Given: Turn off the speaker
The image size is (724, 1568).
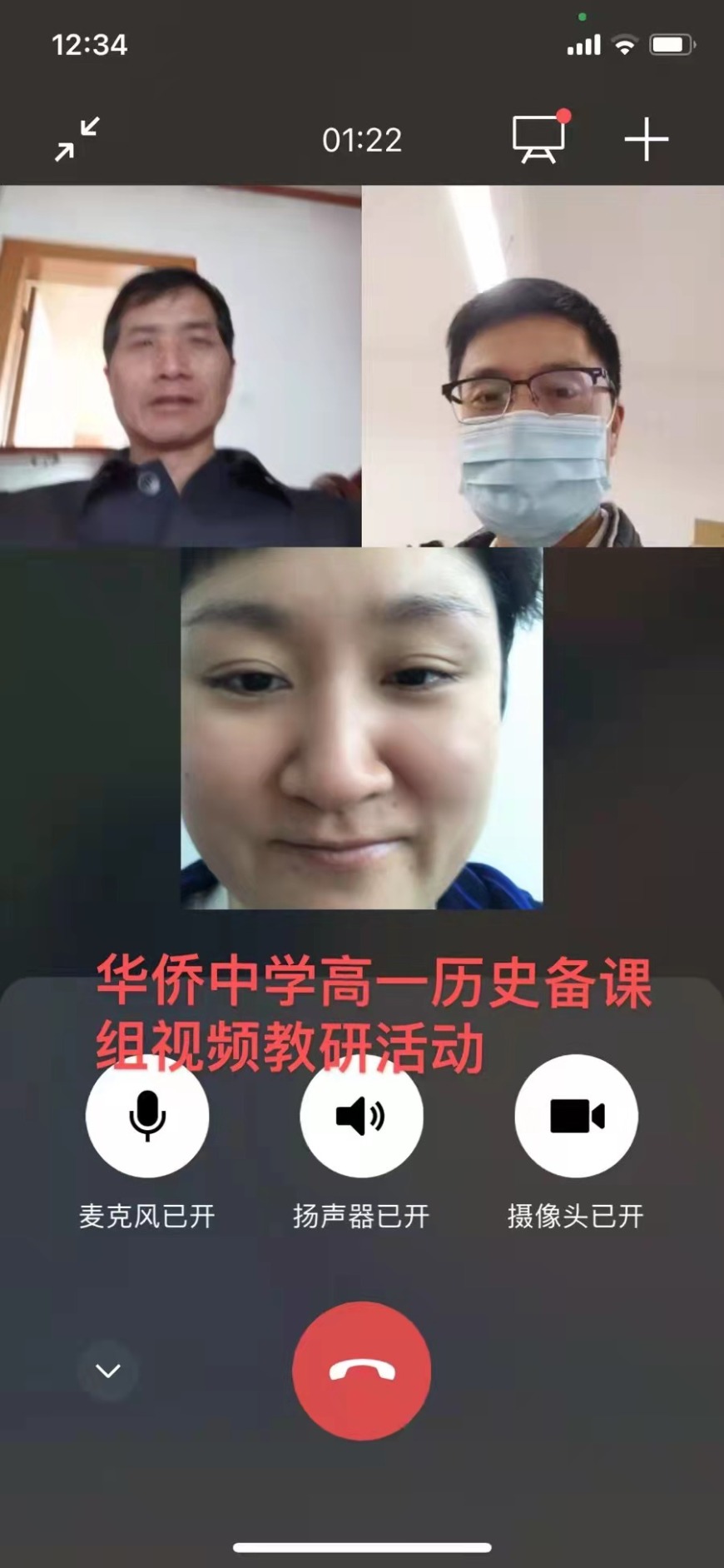Looking at the screenshot, I should 361,1116.
